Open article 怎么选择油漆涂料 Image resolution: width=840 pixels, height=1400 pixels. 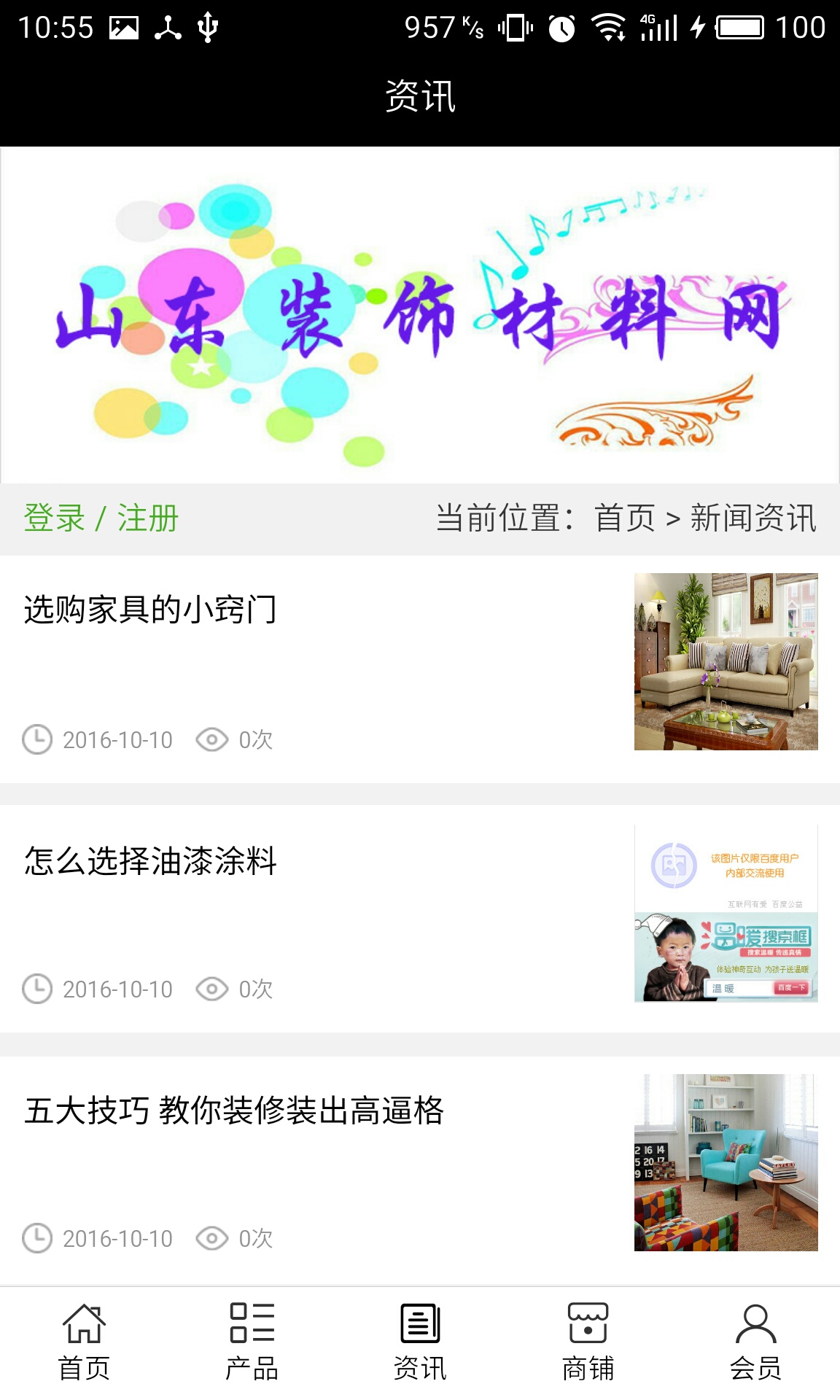(150, 861)
